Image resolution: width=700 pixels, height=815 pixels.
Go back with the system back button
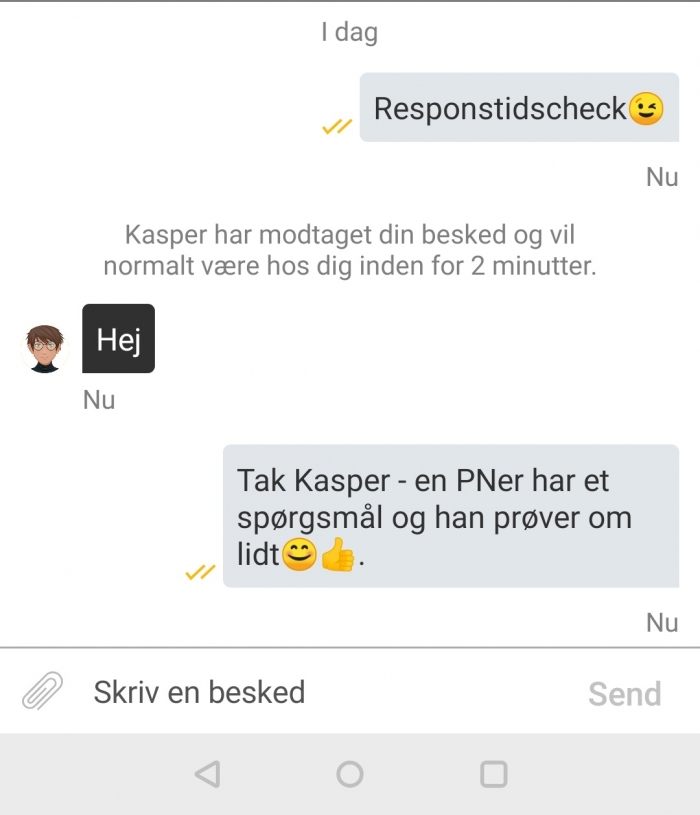pyautogui.click(x=207, y=774)
